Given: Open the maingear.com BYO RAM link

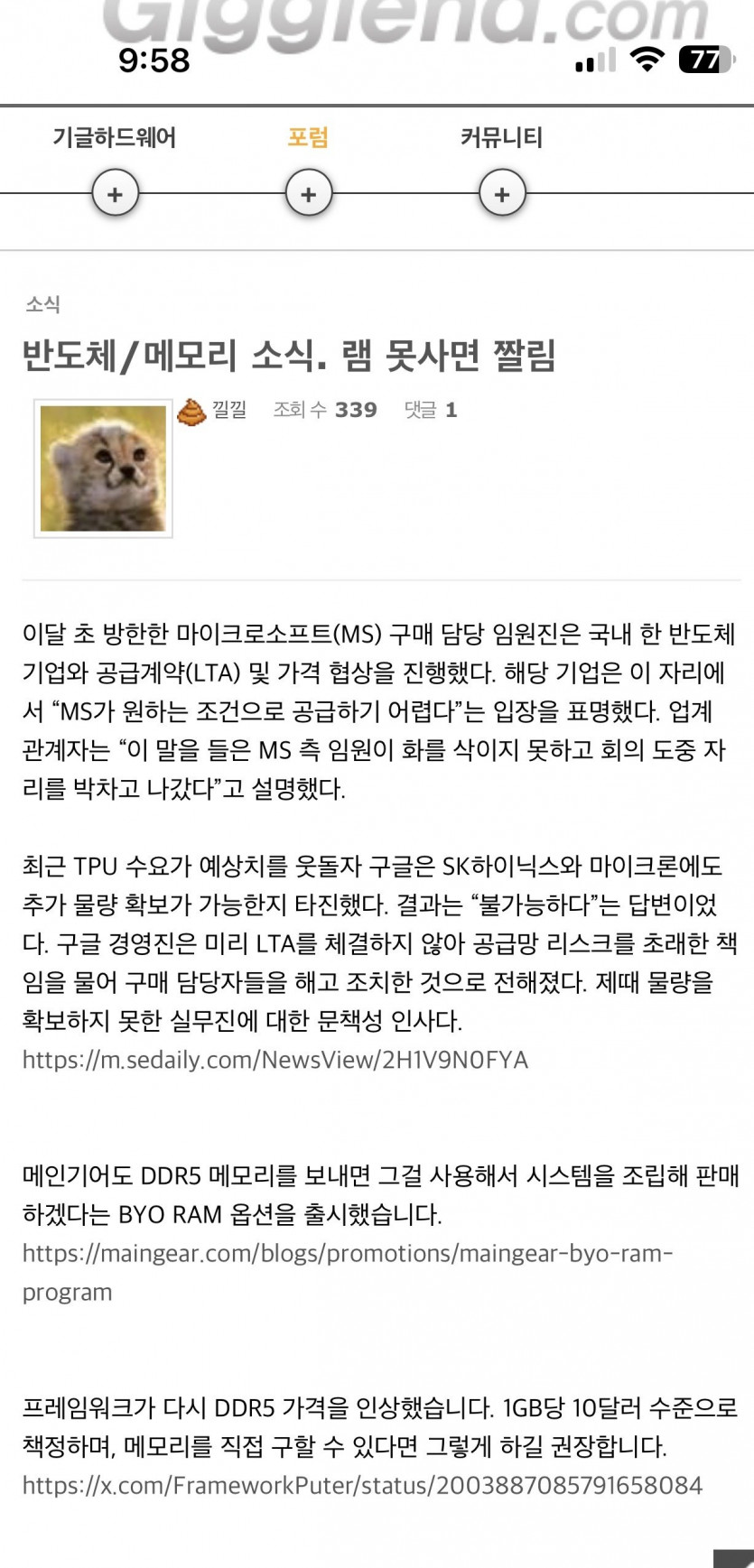Looking at the screenshot, I should tap(347, 1254).
